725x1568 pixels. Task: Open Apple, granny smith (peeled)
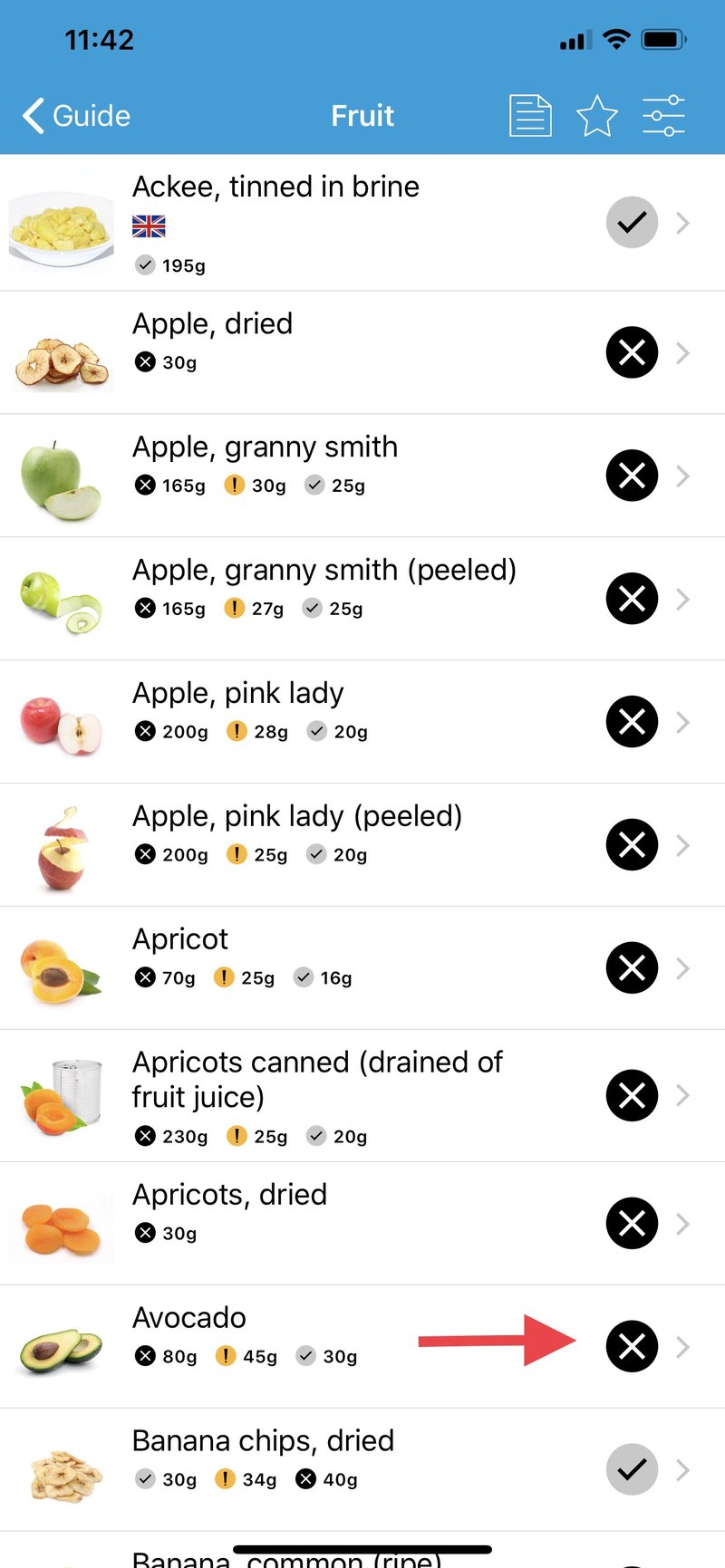(362, 599)
